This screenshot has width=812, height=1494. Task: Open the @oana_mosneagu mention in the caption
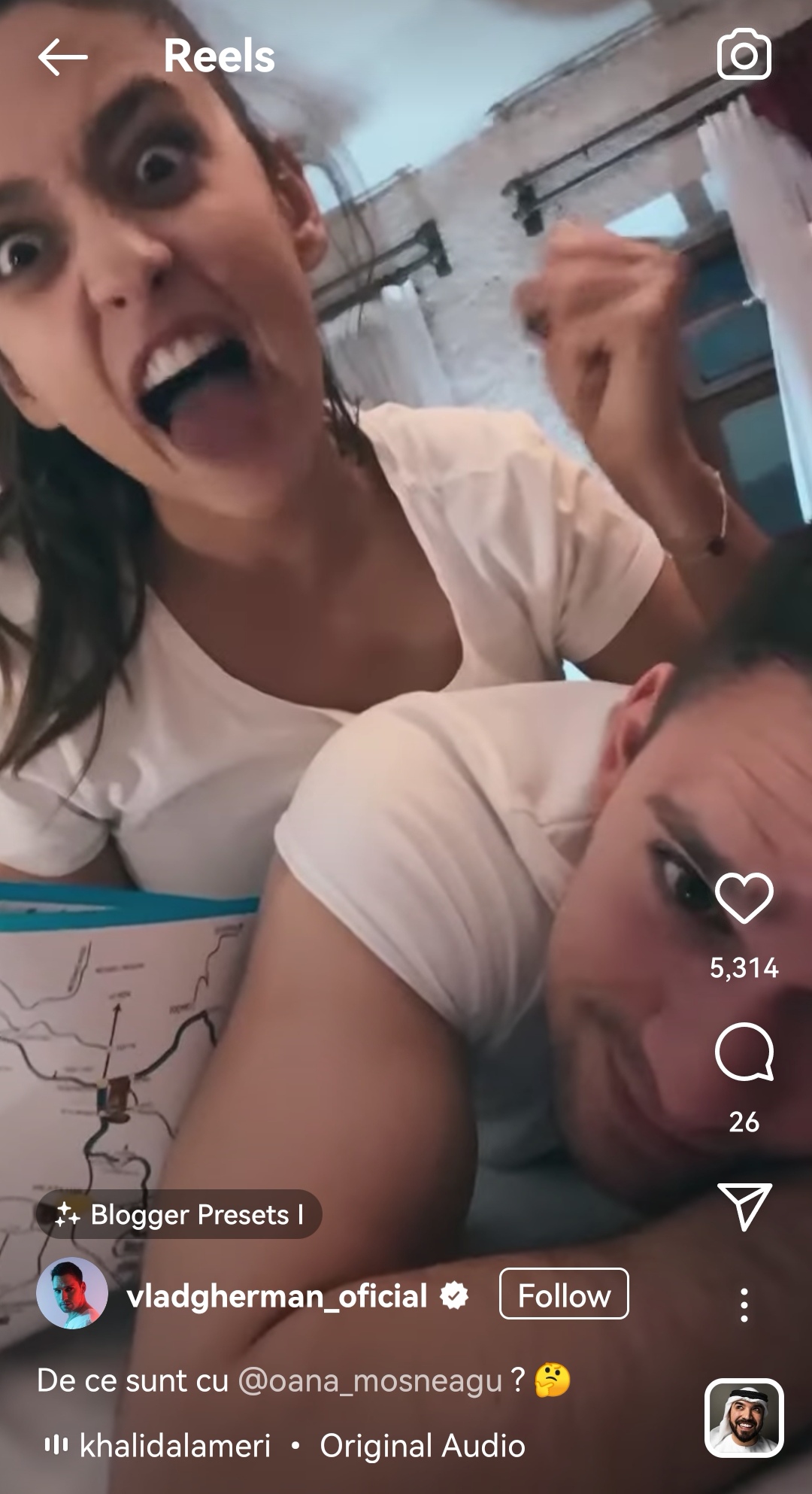click(370, 1381)
